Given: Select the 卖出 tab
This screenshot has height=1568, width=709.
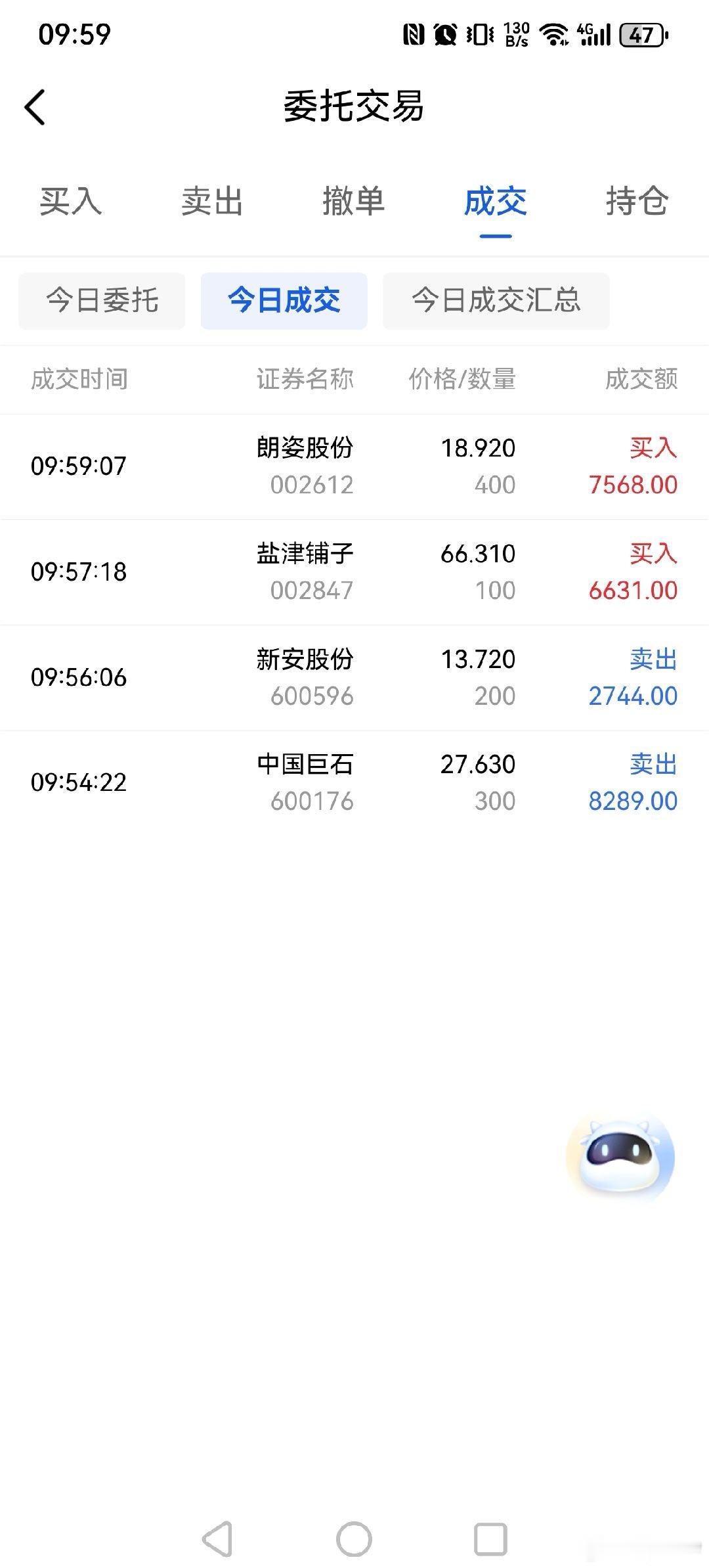Looking at the screenshot, I should [x=213, y=204].
